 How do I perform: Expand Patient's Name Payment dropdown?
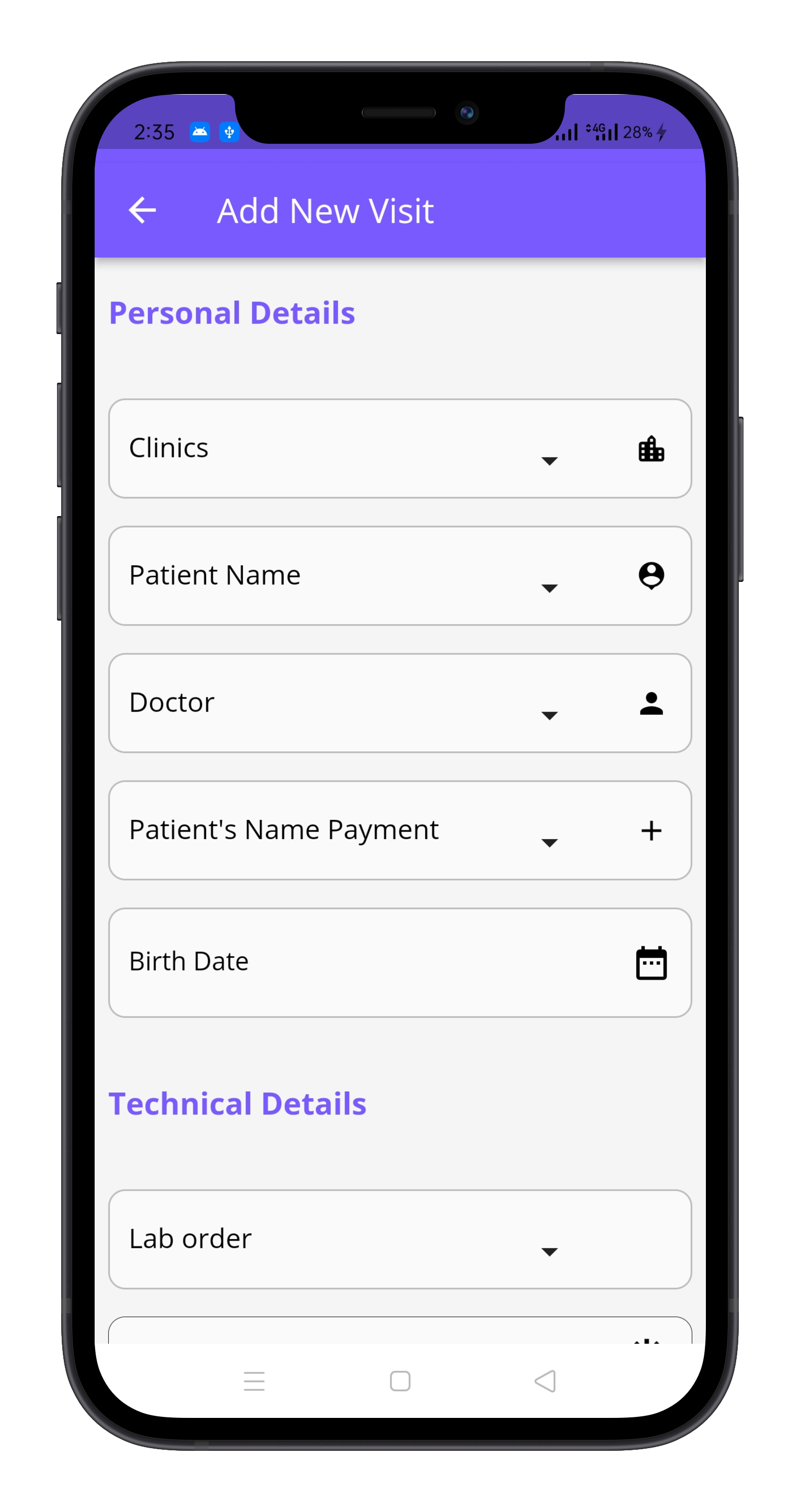(x=549, y=842)
